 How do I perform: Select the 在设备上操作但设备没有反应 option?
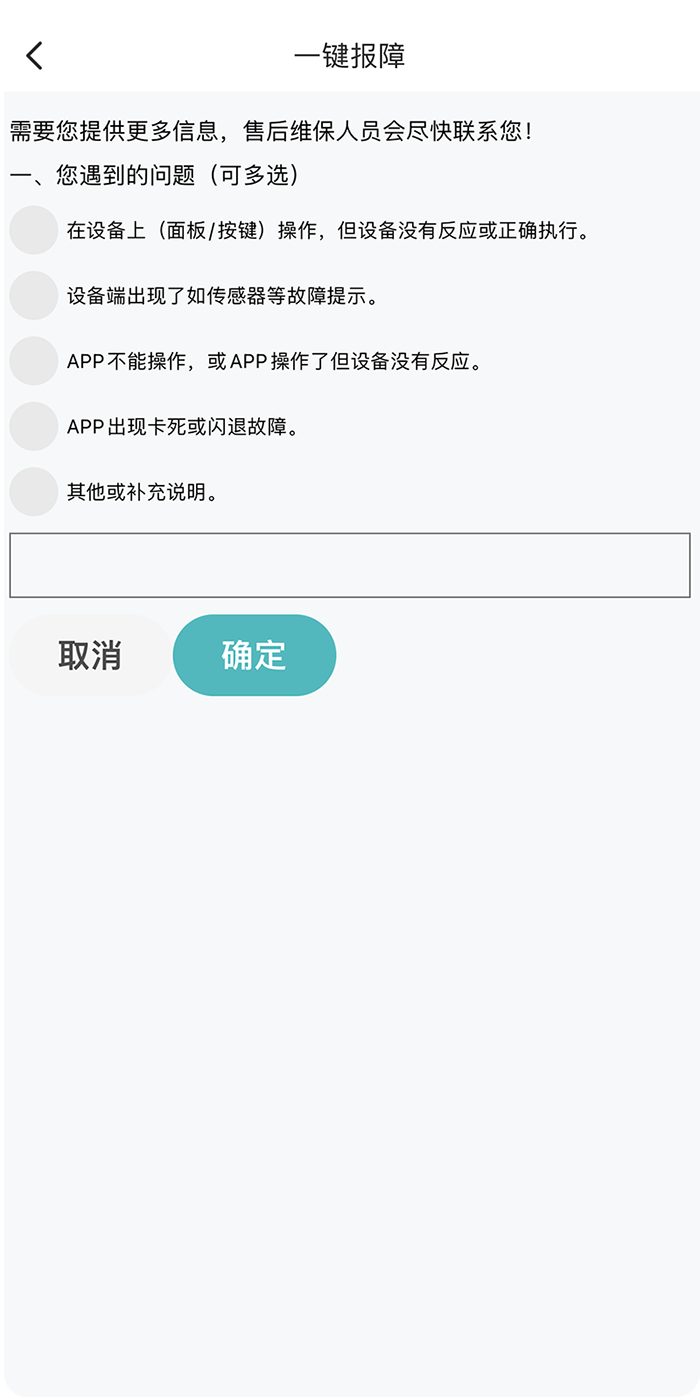34,230
